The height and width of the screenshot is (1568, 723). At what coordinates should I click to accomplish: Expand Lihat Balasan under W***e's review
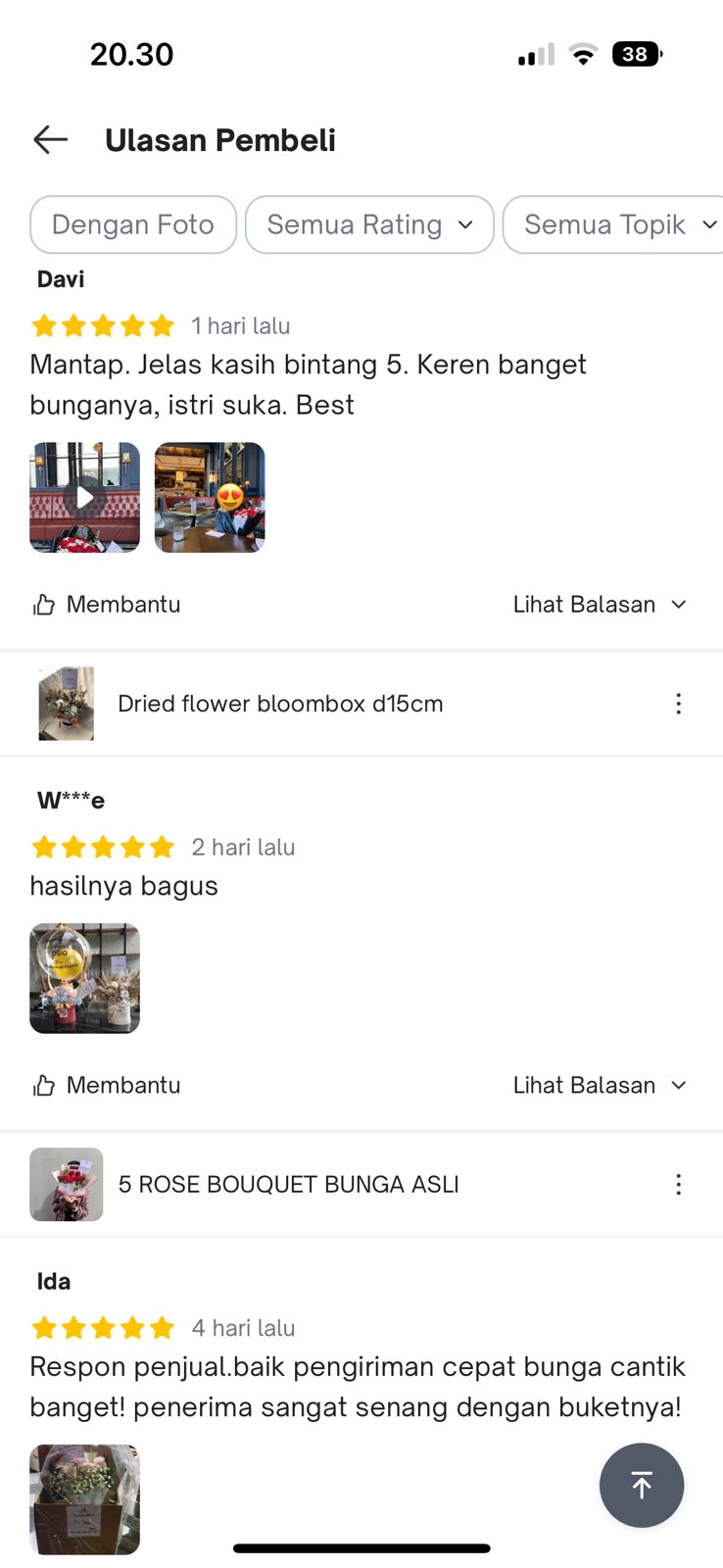pos(600,1086)
